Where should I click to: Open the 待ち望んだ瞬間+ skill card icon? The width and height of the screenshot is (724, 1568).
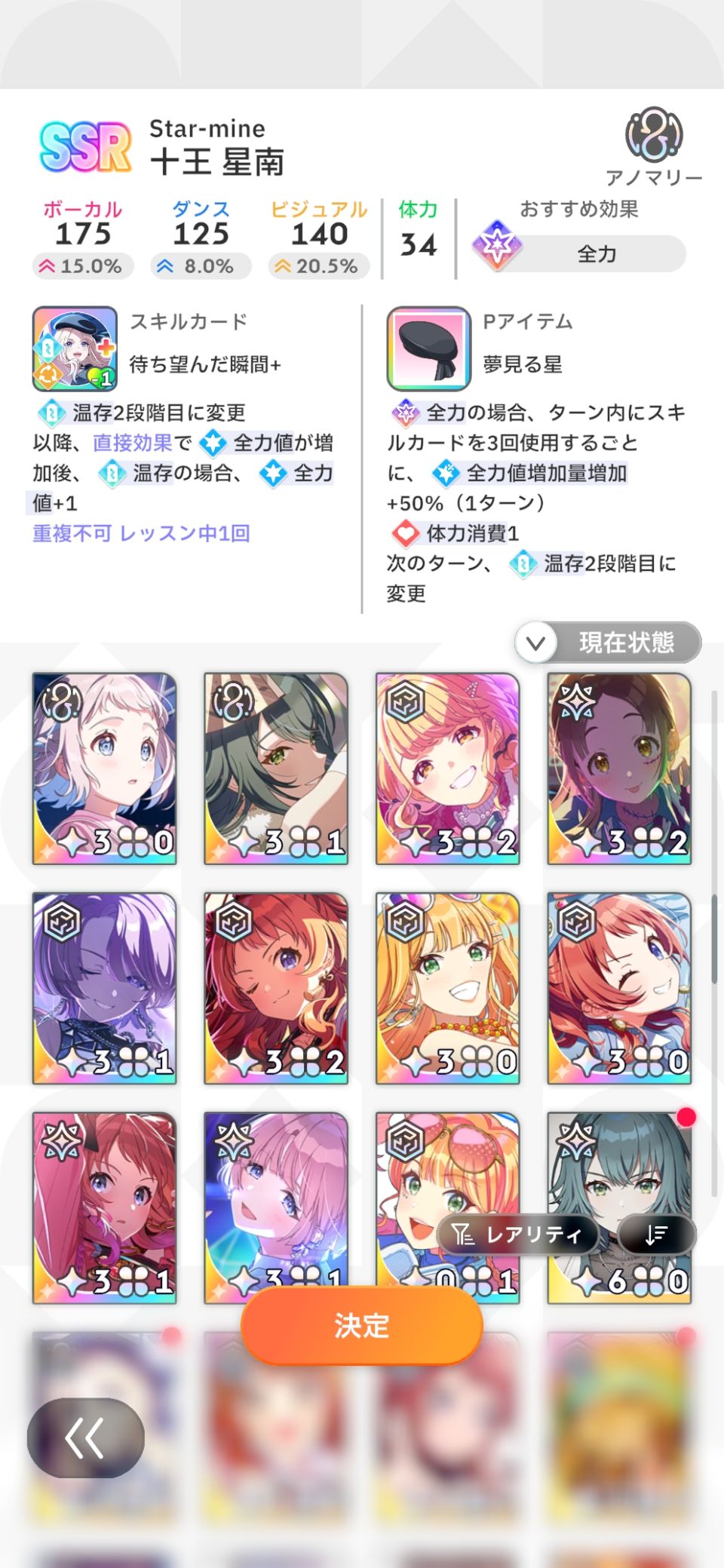75,348
